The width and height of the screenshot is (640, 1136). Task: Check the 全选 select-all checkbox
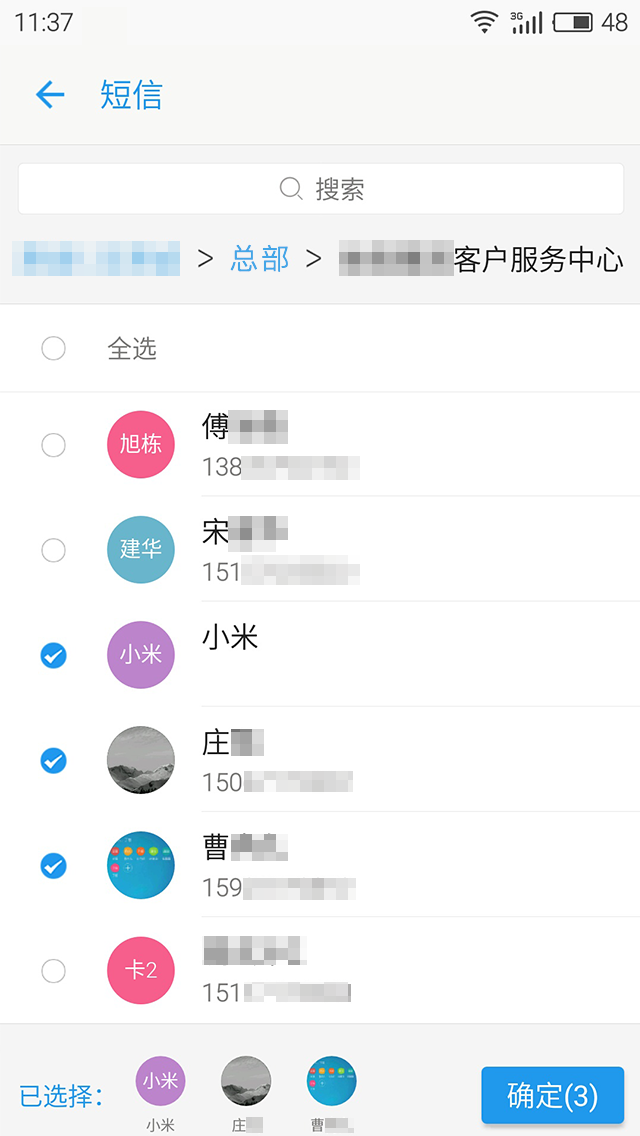[x=53, y=348]
